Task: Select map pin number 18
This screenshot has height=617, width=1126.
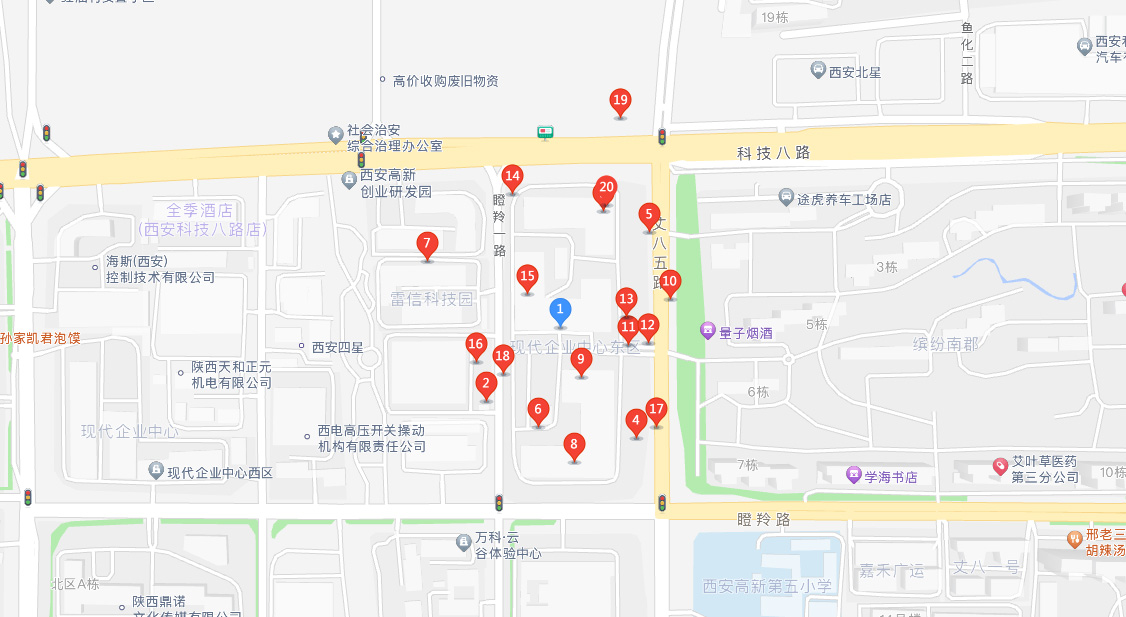Action: pos(503,355)
